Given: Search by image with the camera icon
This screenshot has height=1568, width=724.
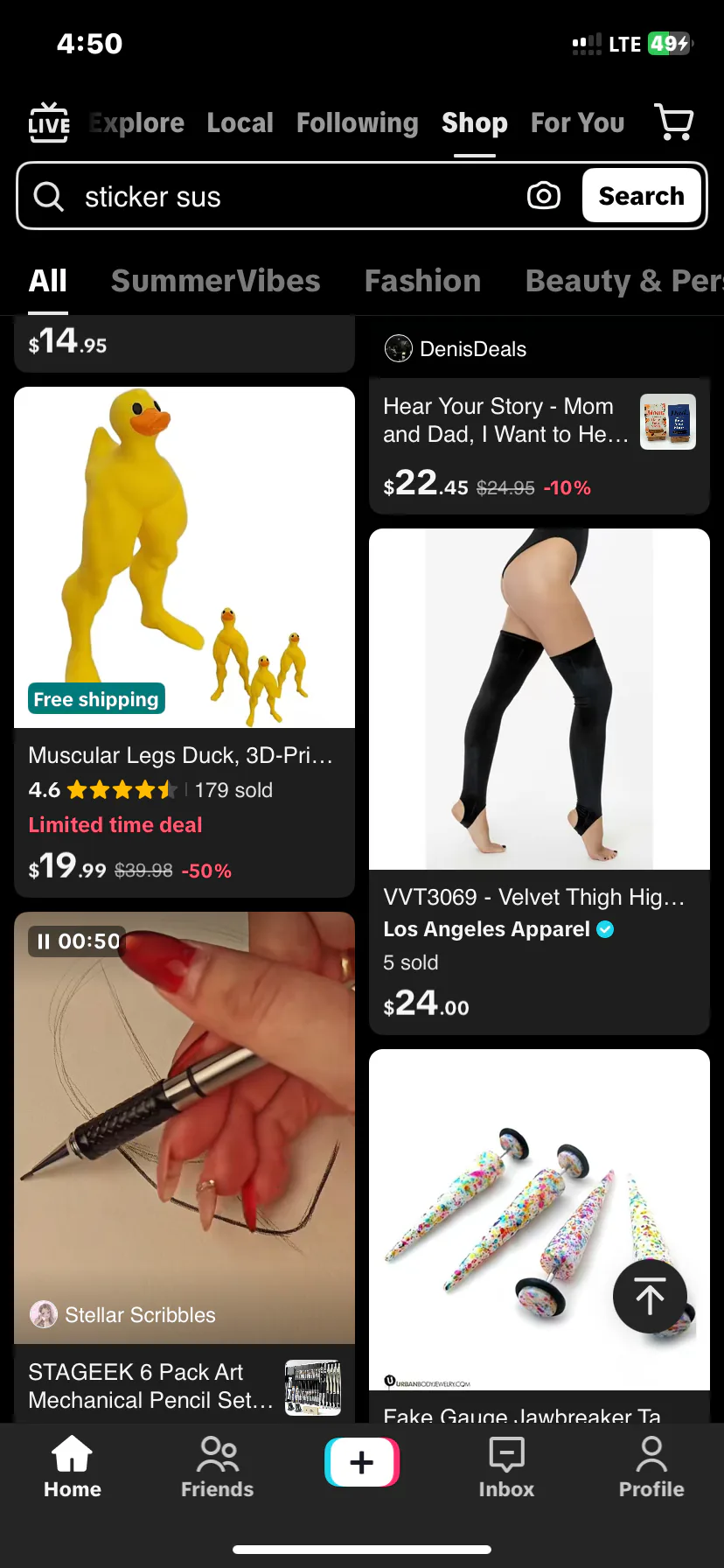Looking at the screenshot, I should coord(544,196).
